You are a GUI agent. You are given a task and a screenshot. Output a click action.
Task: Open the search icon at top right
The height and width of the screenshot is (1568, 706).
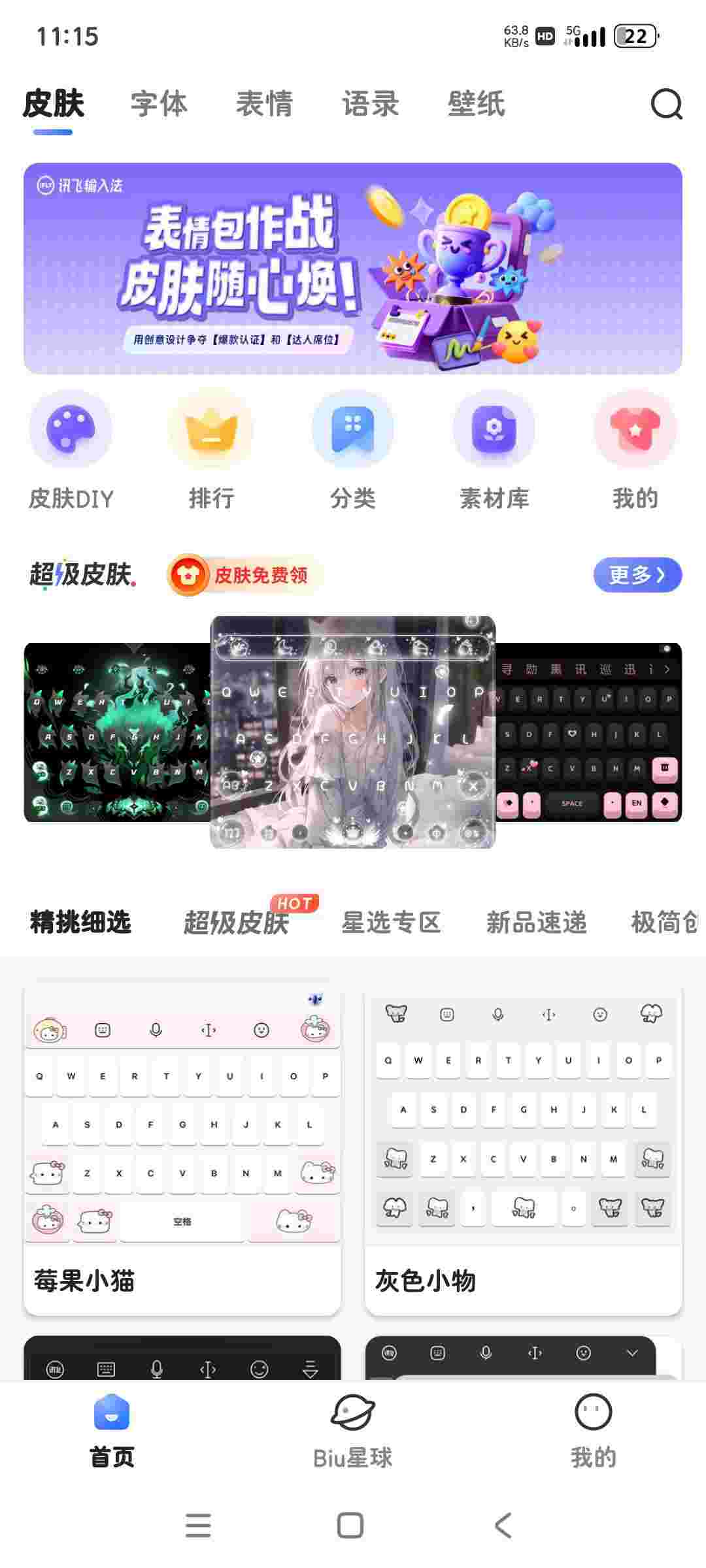(x=666, y=104)
